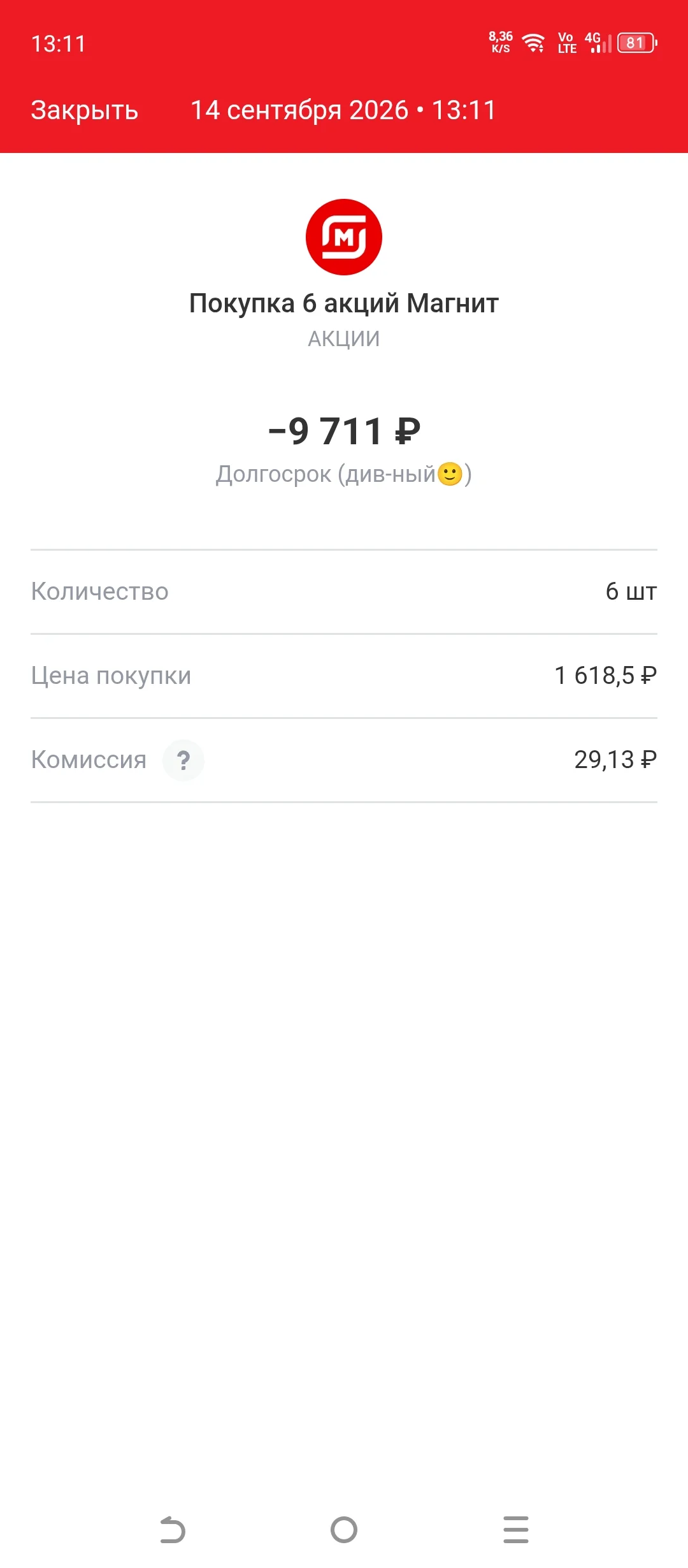Open the commission help question mark
Screen dimensions: 688x1568
click(x=183, y=760)
